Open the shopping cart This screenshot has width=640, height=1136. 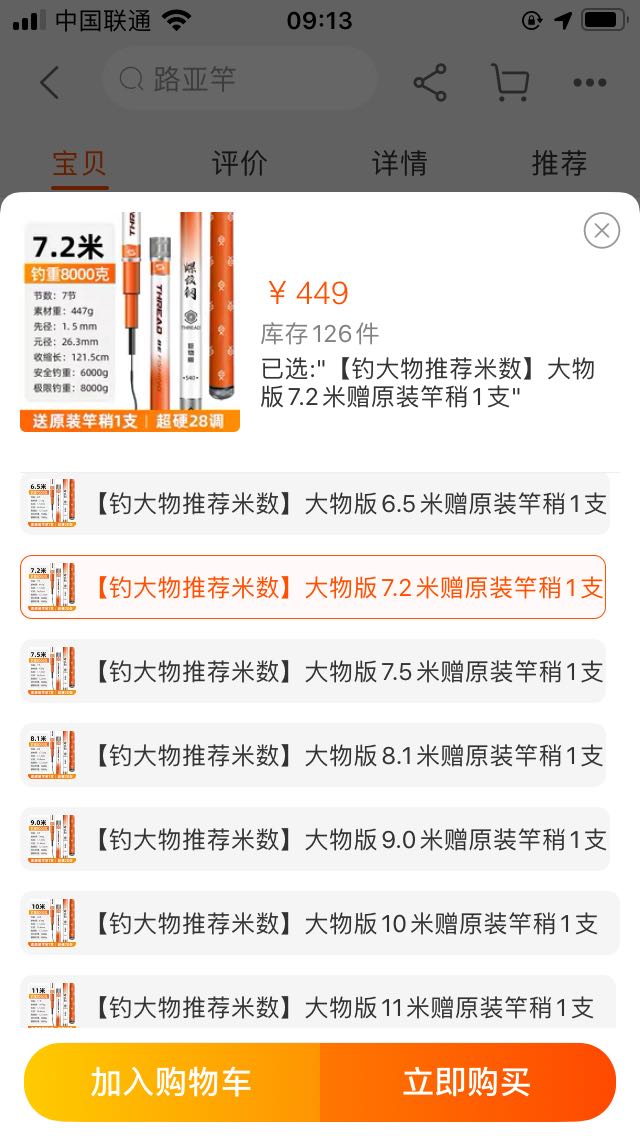[x=509, y=82]
